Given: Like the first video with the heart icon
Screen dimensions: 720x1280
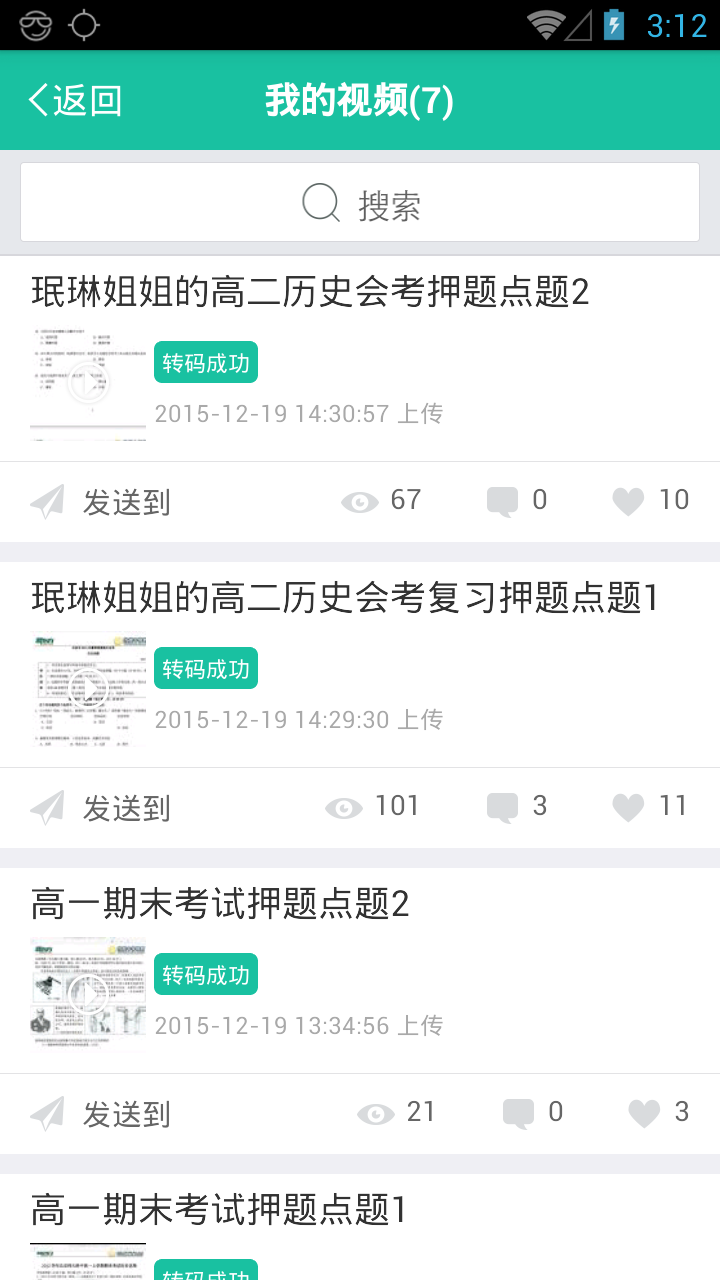Looking at the screenshot, I should coord(627,500).
